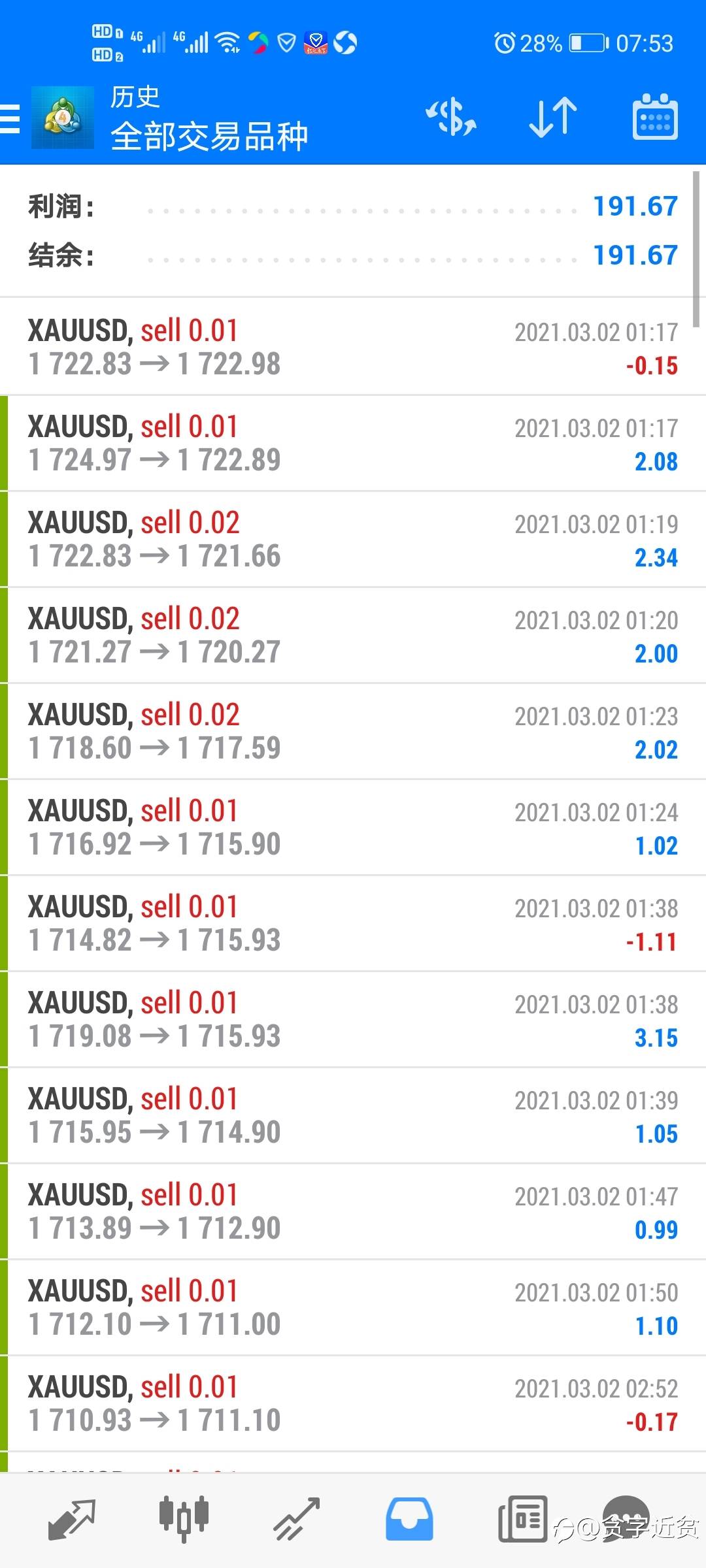Viewport: 706px width, 1568px height.
Task: Open the trade from 2021.03.02 01:39
Action: coord(353,1115)
